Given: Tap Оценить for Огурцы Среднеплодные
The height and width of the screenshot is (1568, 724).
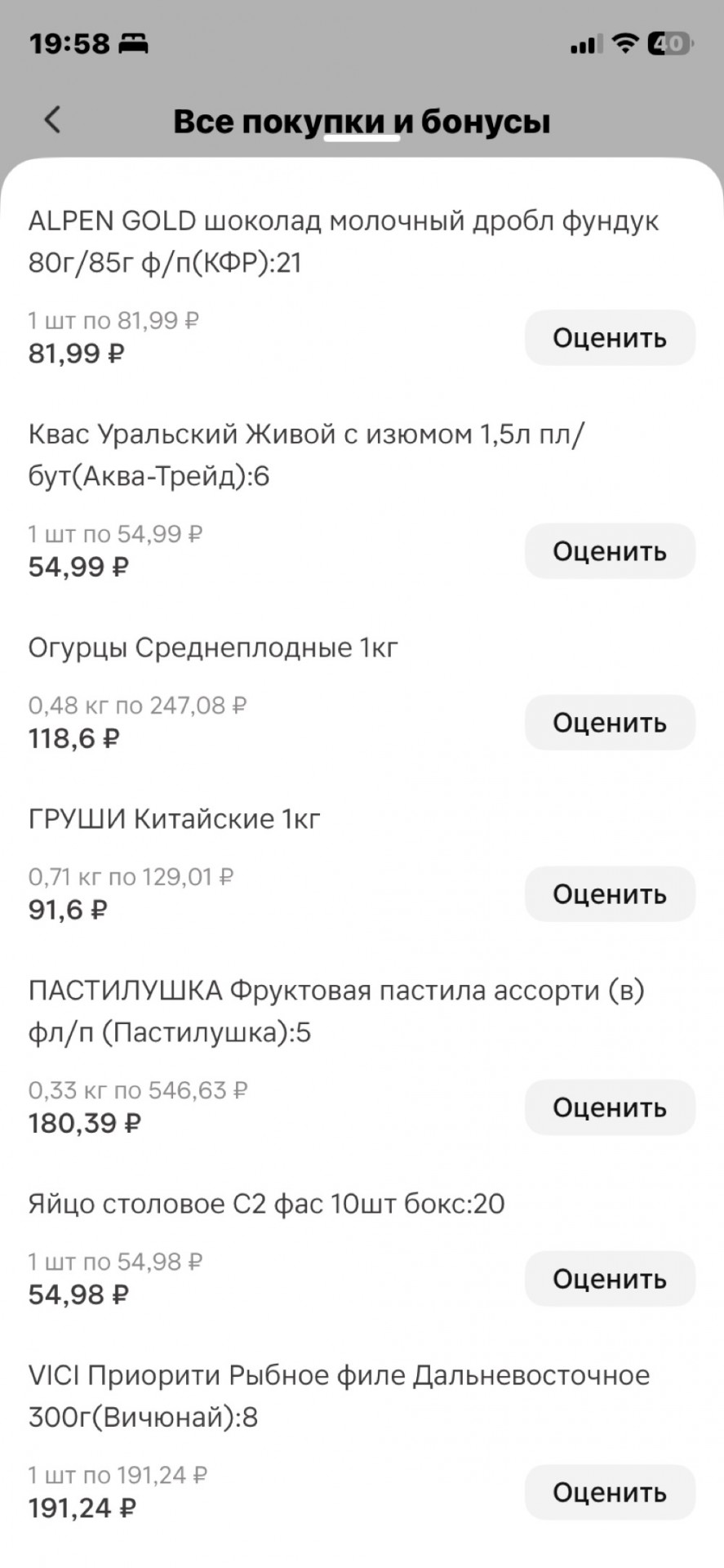Looking at the screenshot, I should [x=609, y=723].
